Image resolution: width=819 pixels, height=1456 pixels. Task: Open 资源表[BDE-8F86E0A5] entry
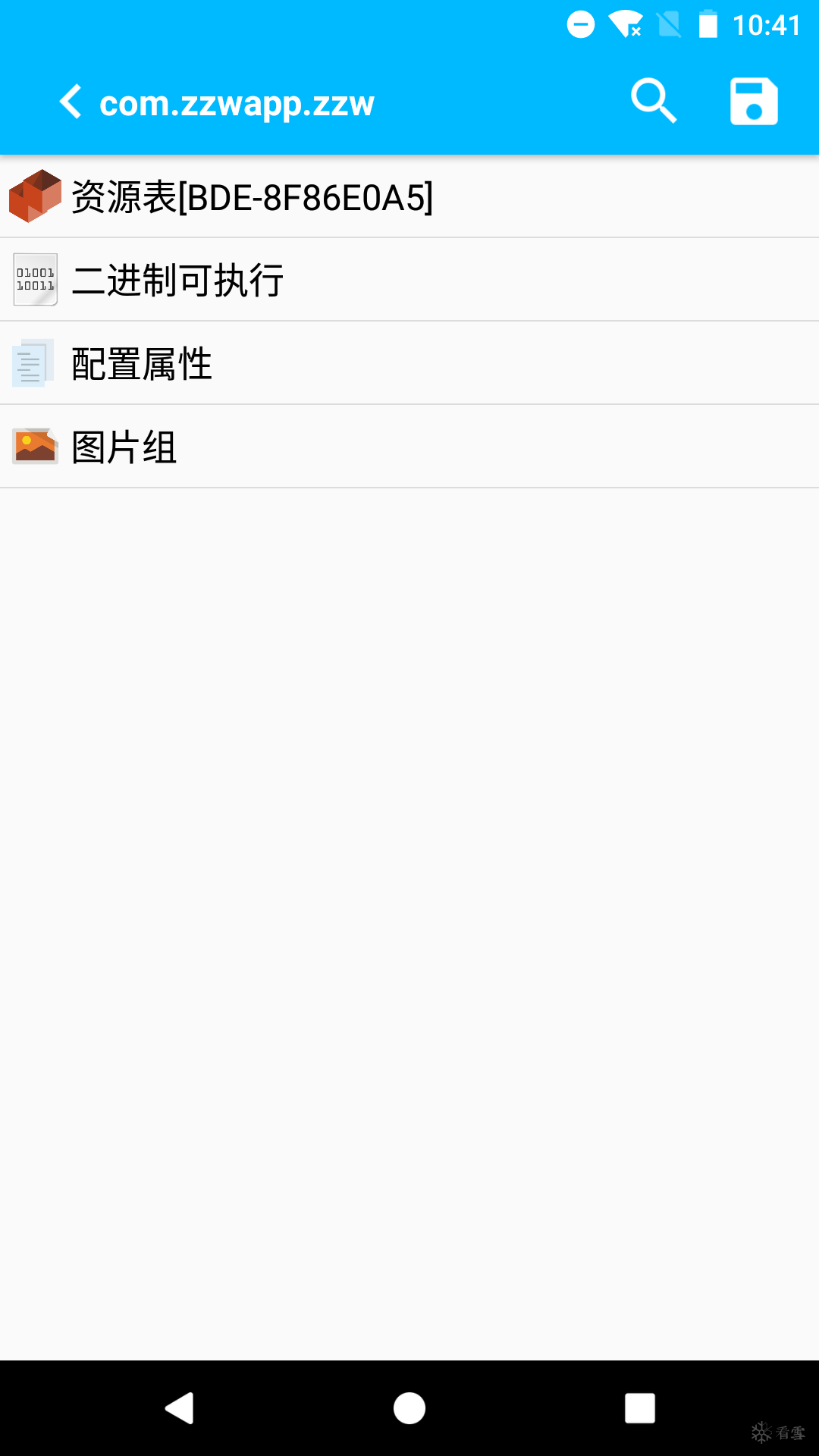coord(409,197)
